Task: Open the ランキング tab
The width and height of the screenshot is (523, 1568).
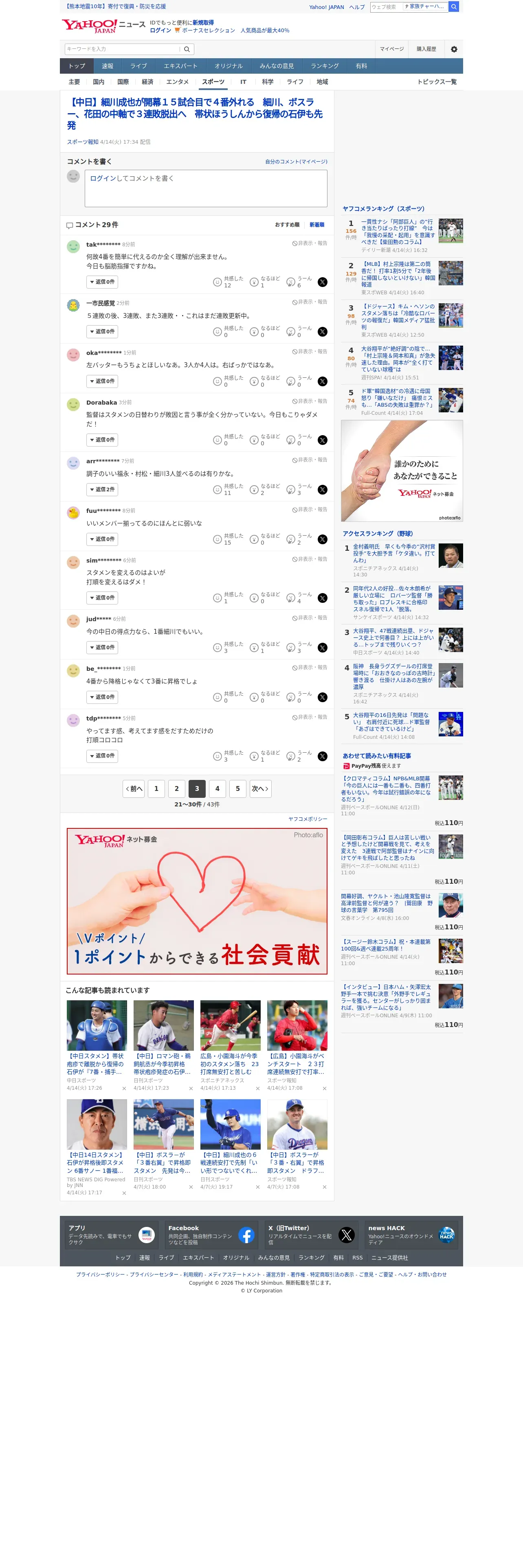Action: coord(325,66)
